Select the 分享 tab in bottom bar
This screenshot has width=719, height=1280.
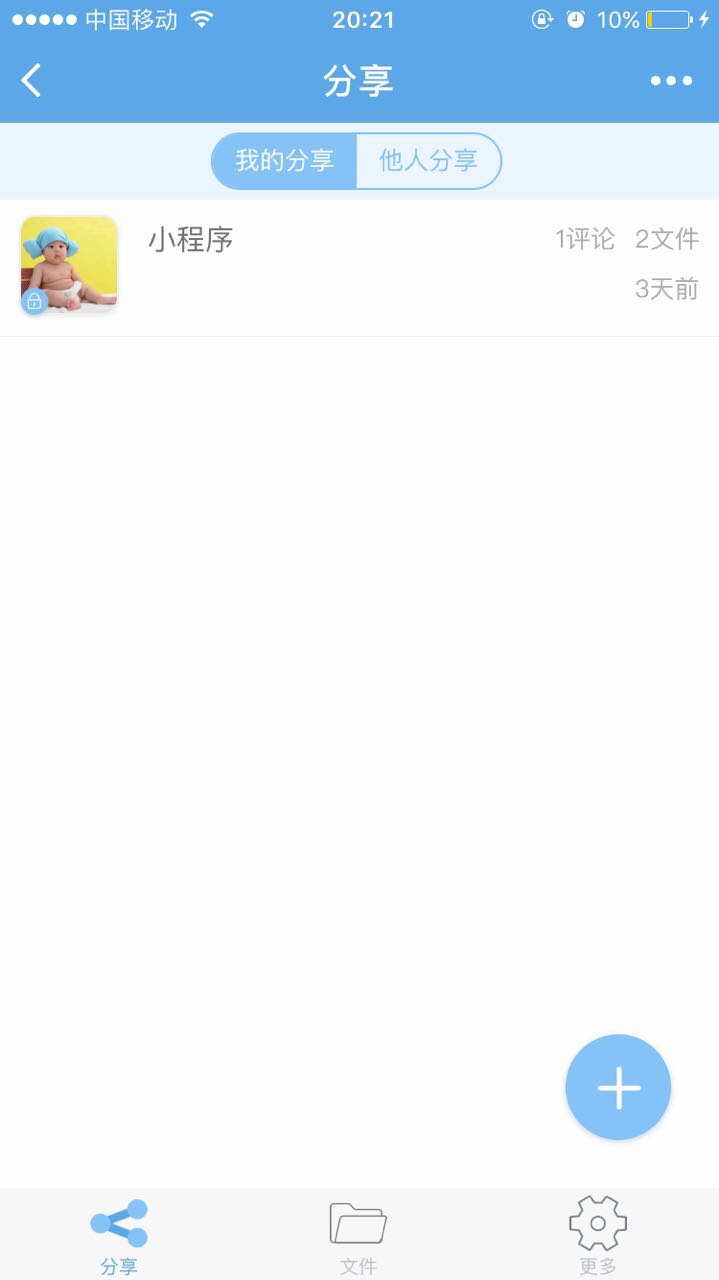119,1236
